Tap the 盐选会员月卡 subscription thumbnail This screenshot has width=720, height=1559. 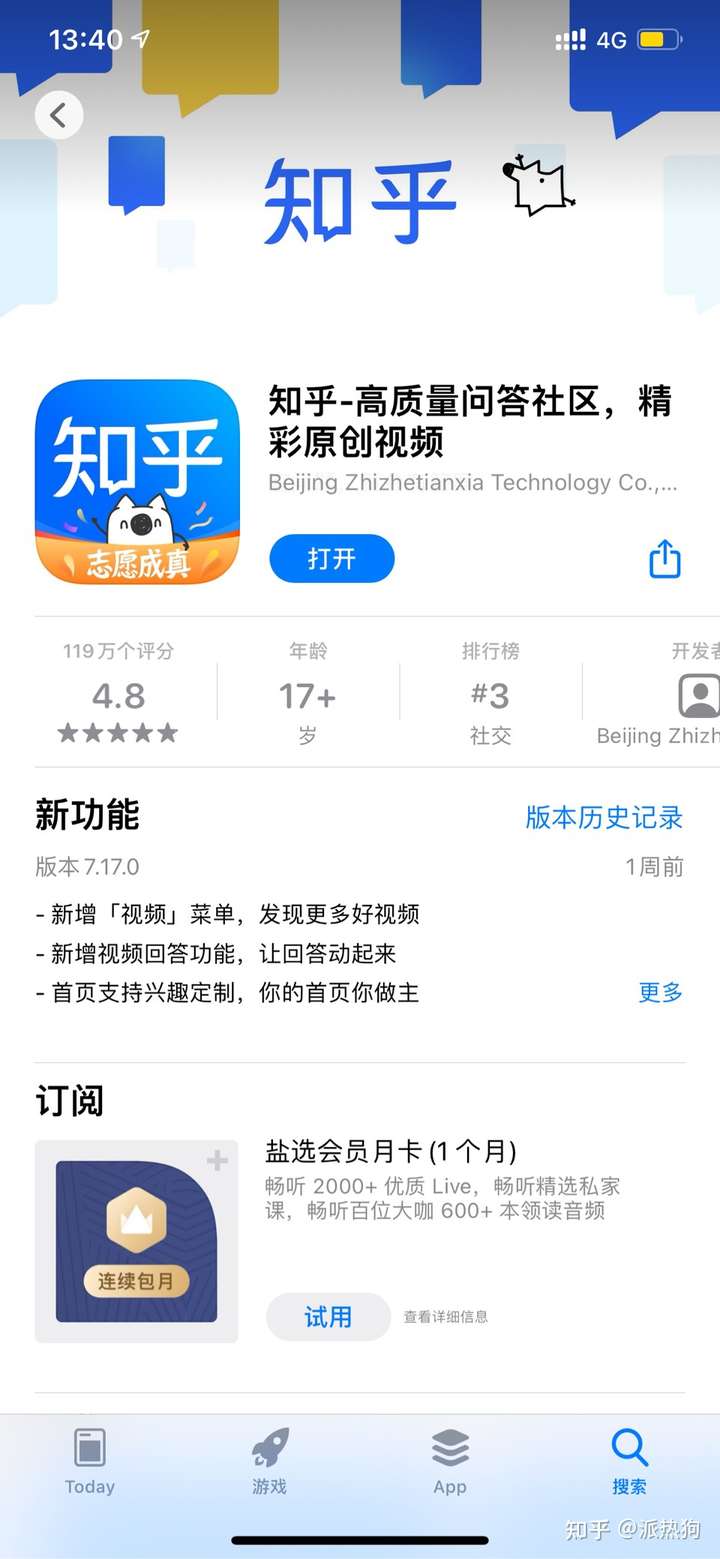click(137, 1240)
